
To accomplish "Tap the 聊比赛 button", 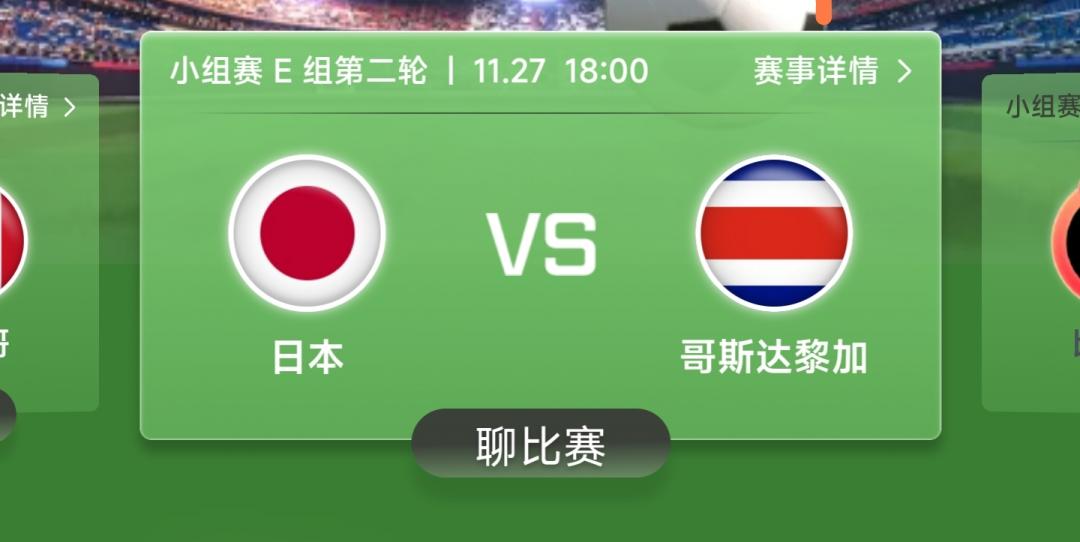I will pyautogui.click(x=540, y=446).
